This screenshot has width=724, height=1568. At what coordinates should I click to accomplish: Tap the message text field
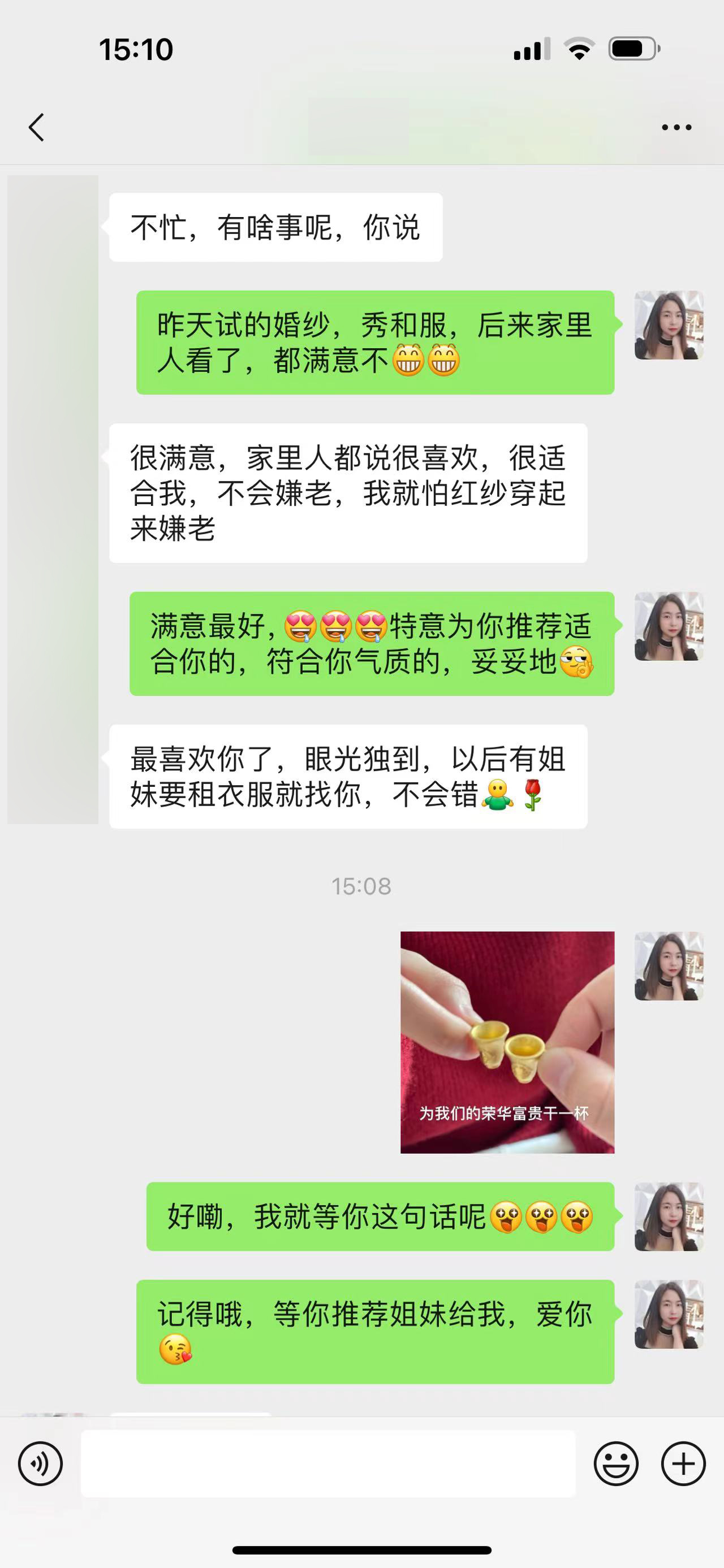pos(328,1464)
